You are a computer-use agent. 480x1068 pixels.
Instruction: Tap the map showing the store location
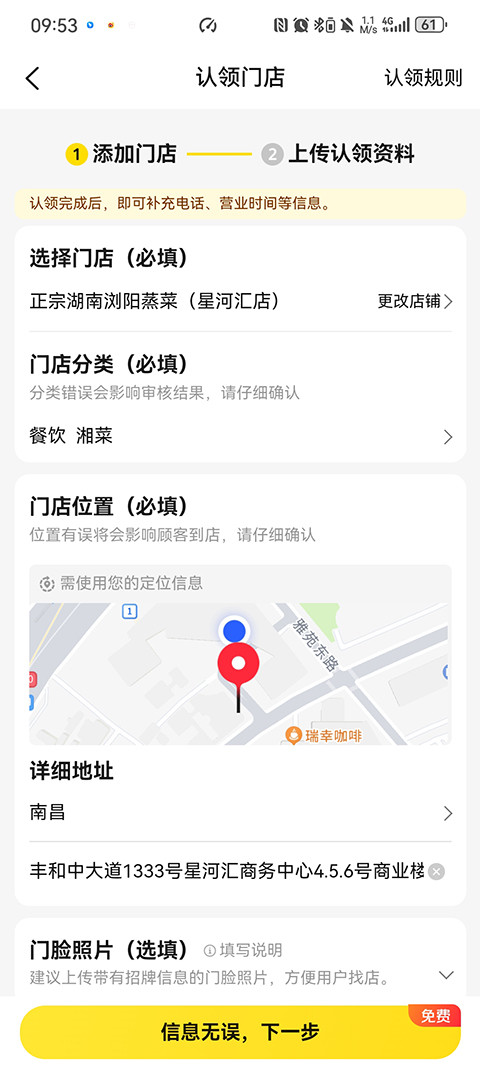[x=240, y=674]
